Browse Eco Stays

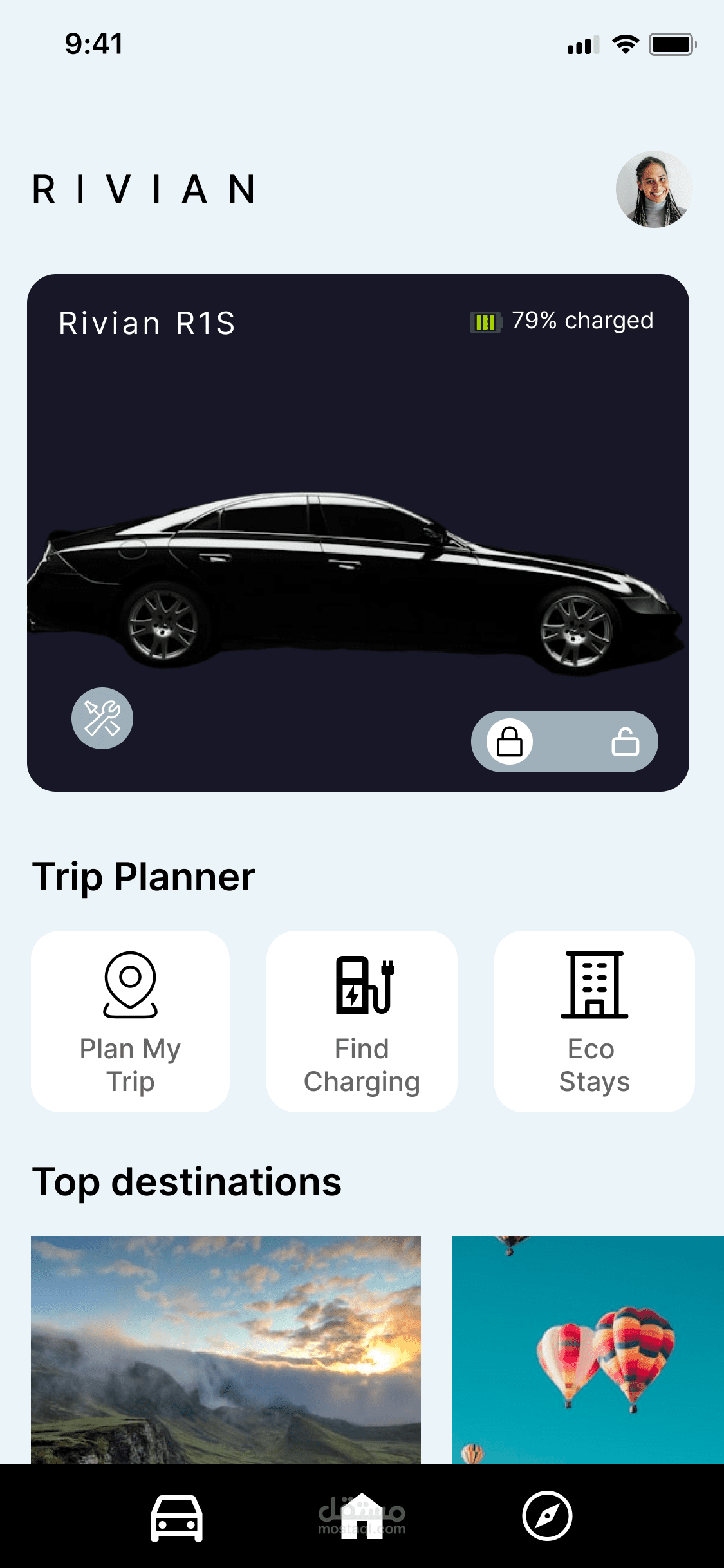pos(594,1021)
